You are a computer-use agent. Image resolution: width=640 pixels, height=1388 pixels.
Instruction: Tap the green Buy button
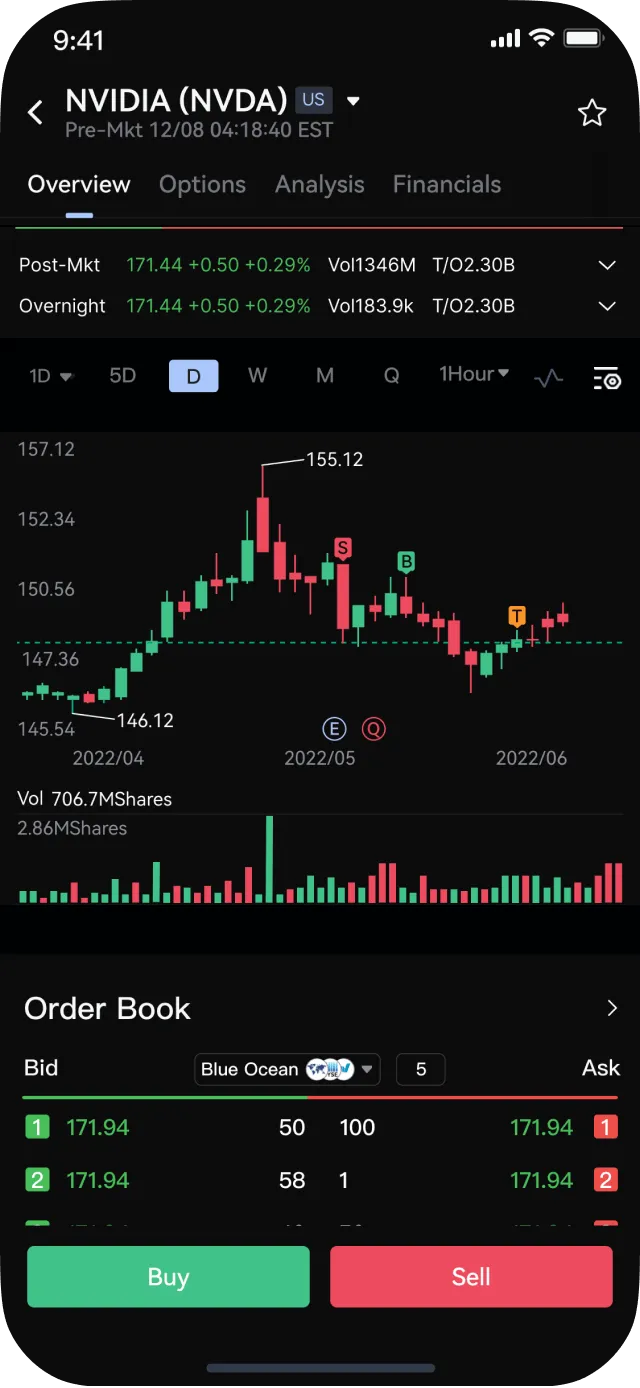coord(168,1277)
